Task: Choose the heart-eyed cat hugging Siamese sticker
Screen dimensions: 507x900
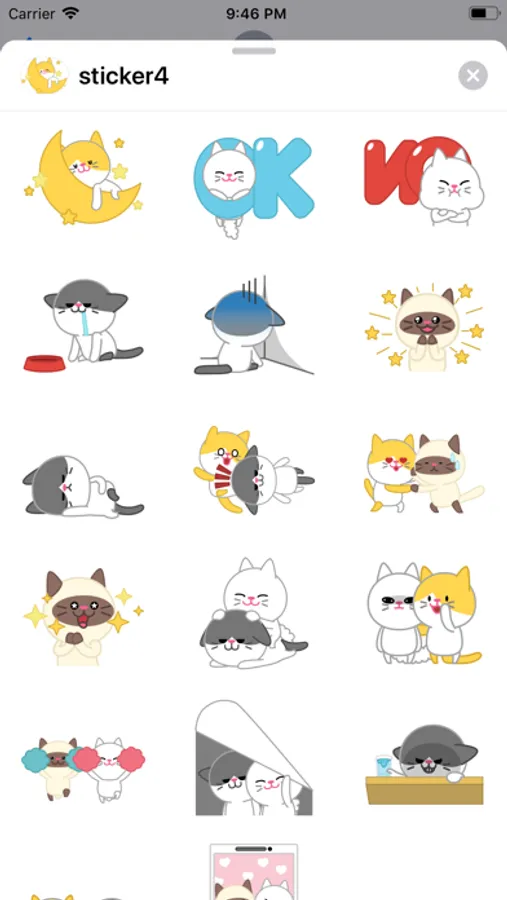Action: [424, 473]
